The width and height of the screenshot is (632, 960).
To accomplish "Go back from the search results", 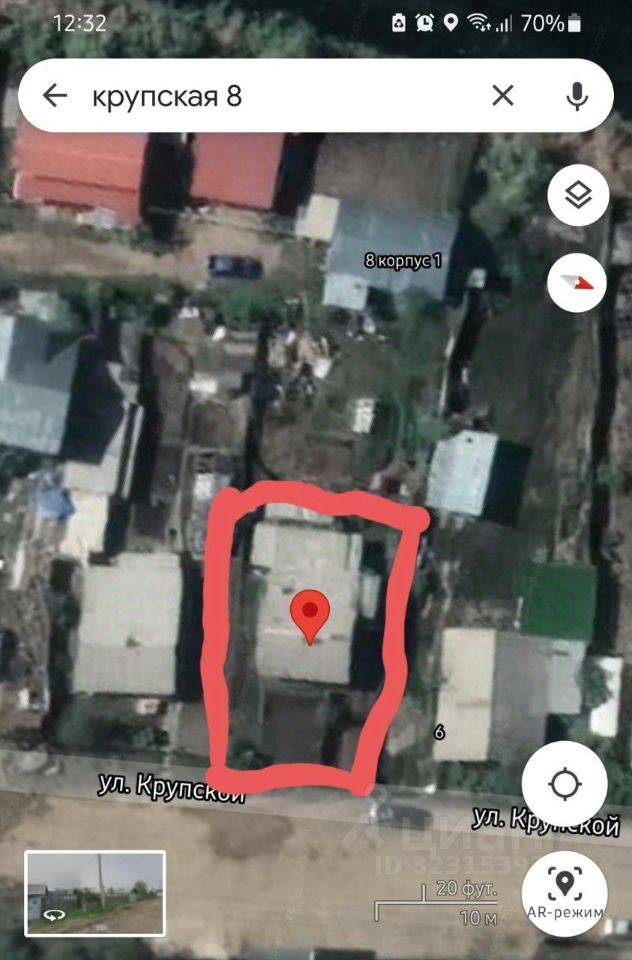I will point(55,96).
